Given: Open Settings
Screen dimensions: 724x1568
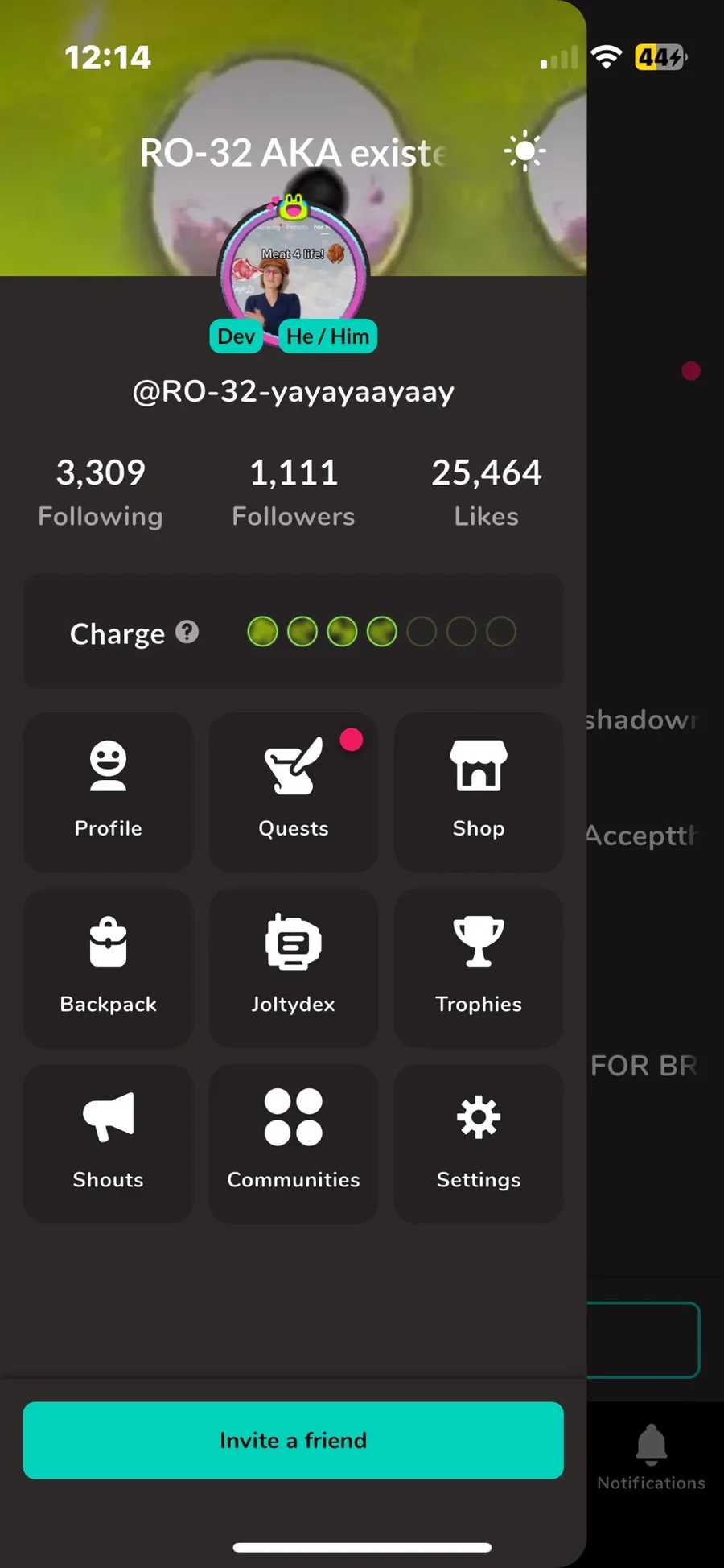Looking at the screenshot, I should pos(479,1144).
